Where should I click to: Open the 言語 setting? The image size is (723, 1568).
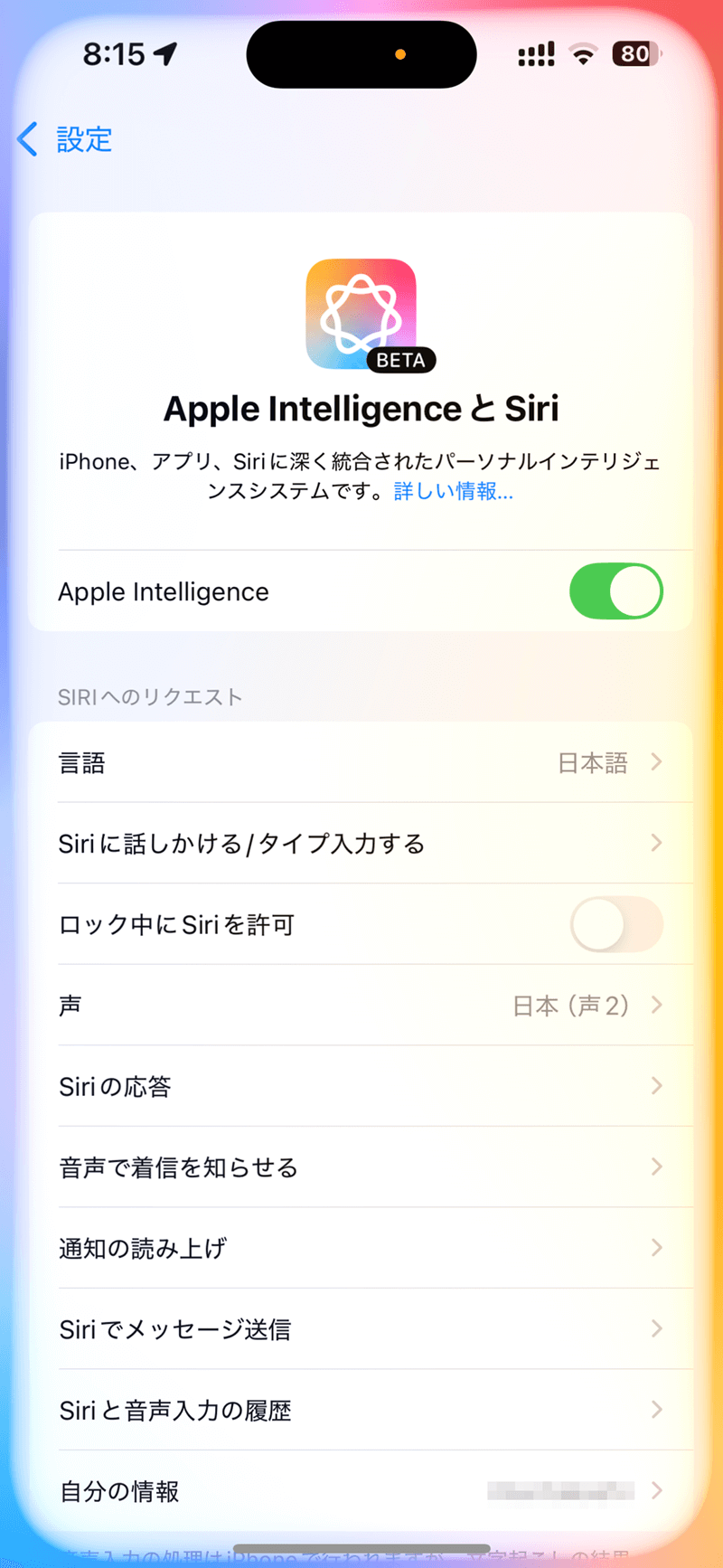(x=361, y=762)
